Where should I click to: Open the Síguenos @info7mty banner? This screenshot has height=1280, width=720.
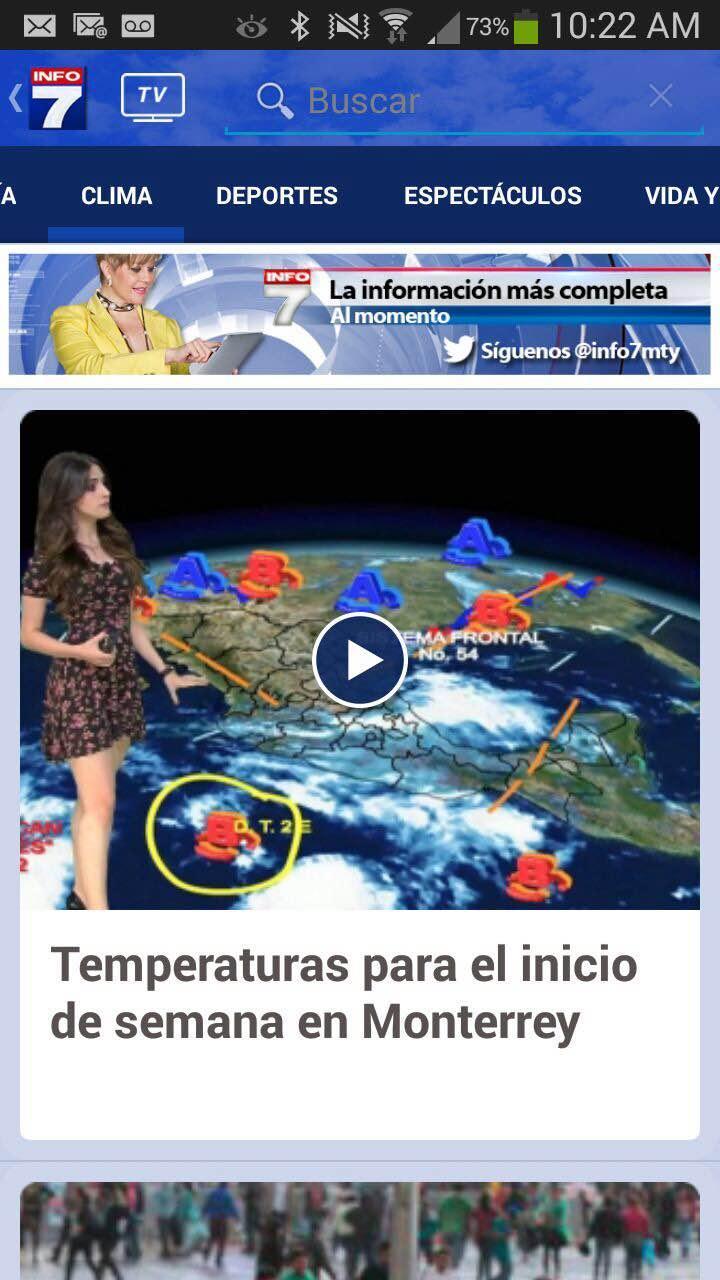click(360, 314)
